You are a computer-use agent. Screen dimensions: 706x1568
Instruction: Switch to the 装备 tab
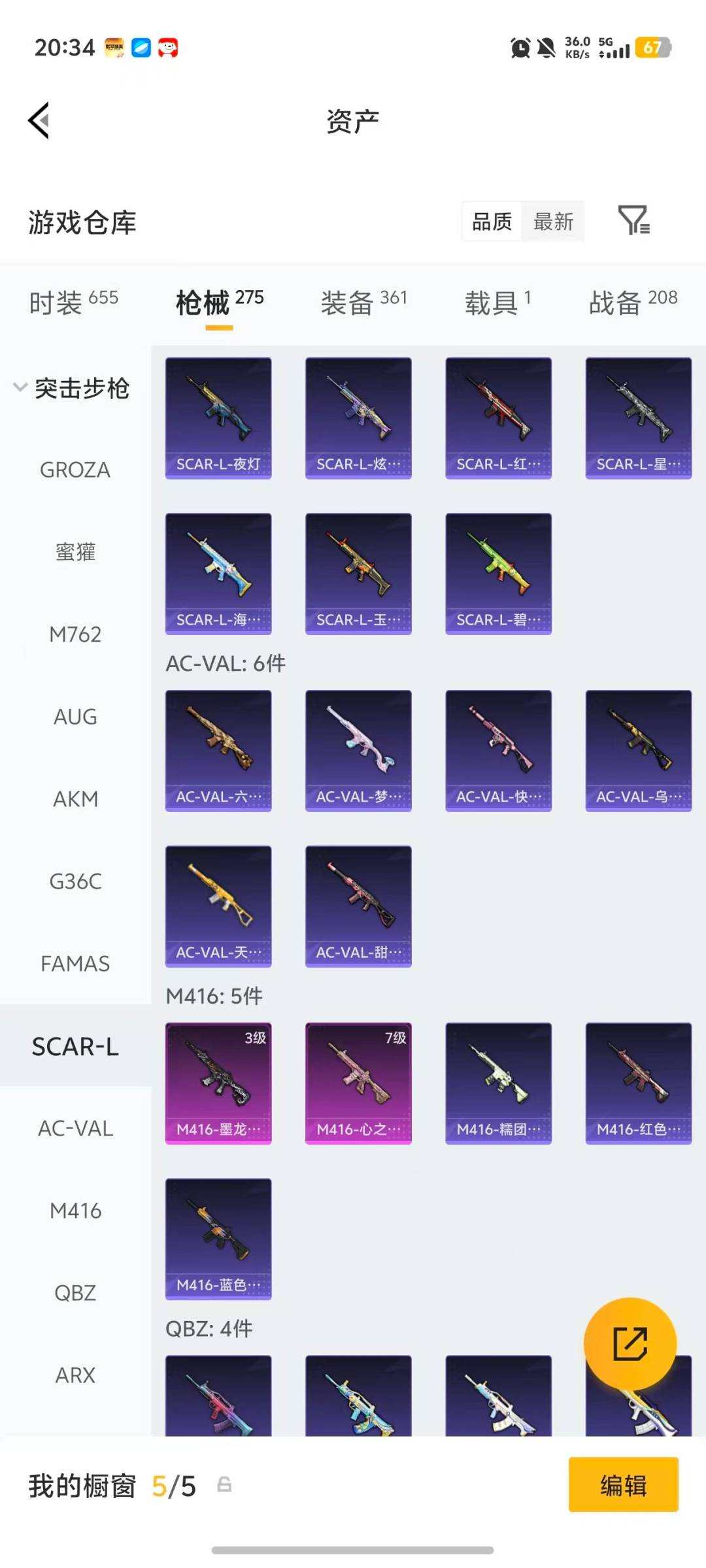[x=363, y=302]
